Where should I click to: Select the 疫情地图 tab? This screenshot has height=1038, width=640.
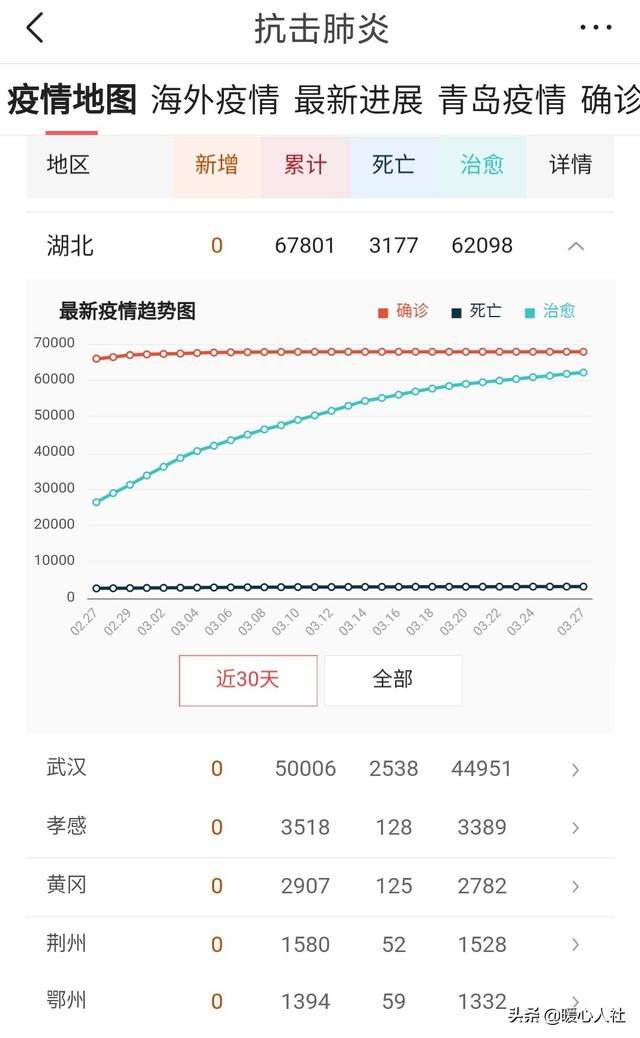coord(71,100)
